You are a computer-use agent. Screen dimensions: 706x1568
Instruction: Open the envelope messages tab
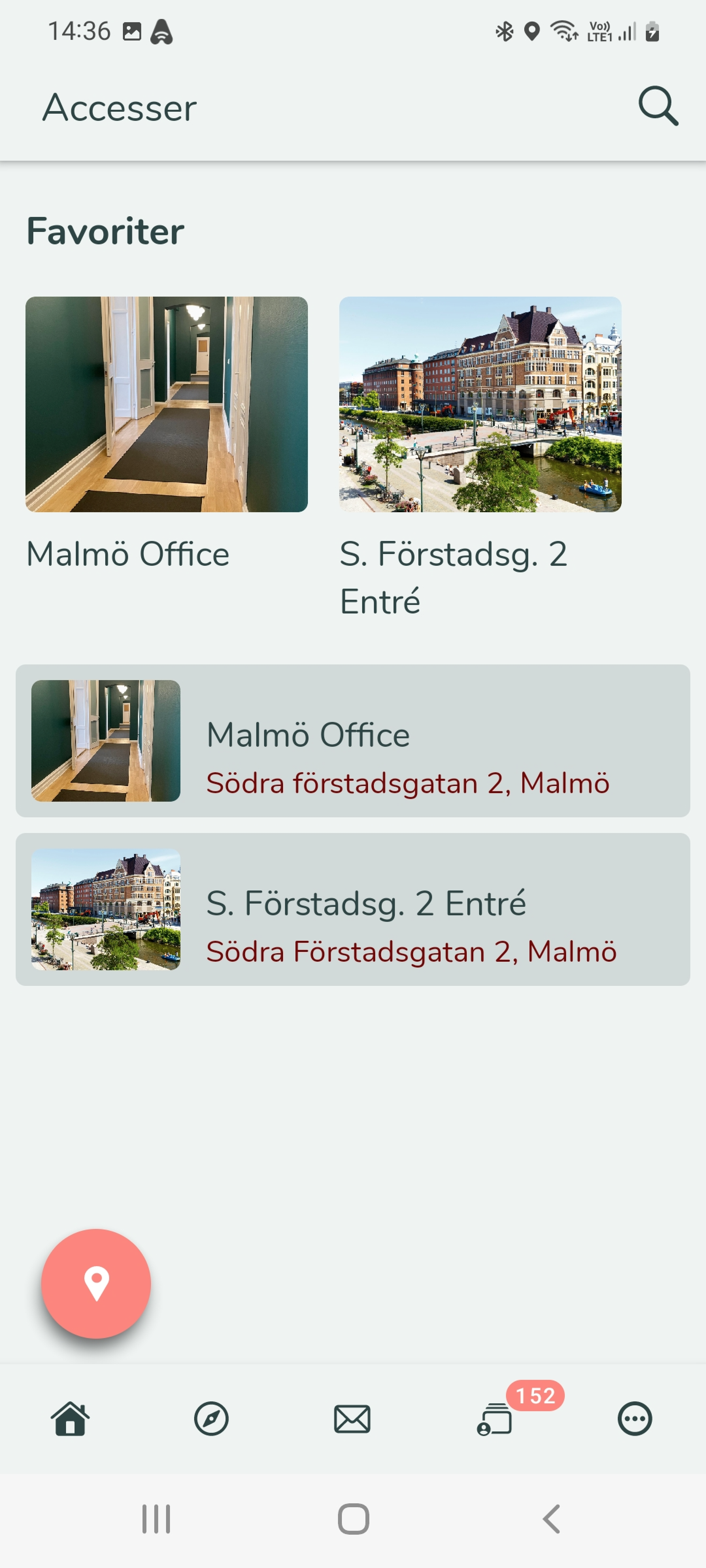point(352,1419)
